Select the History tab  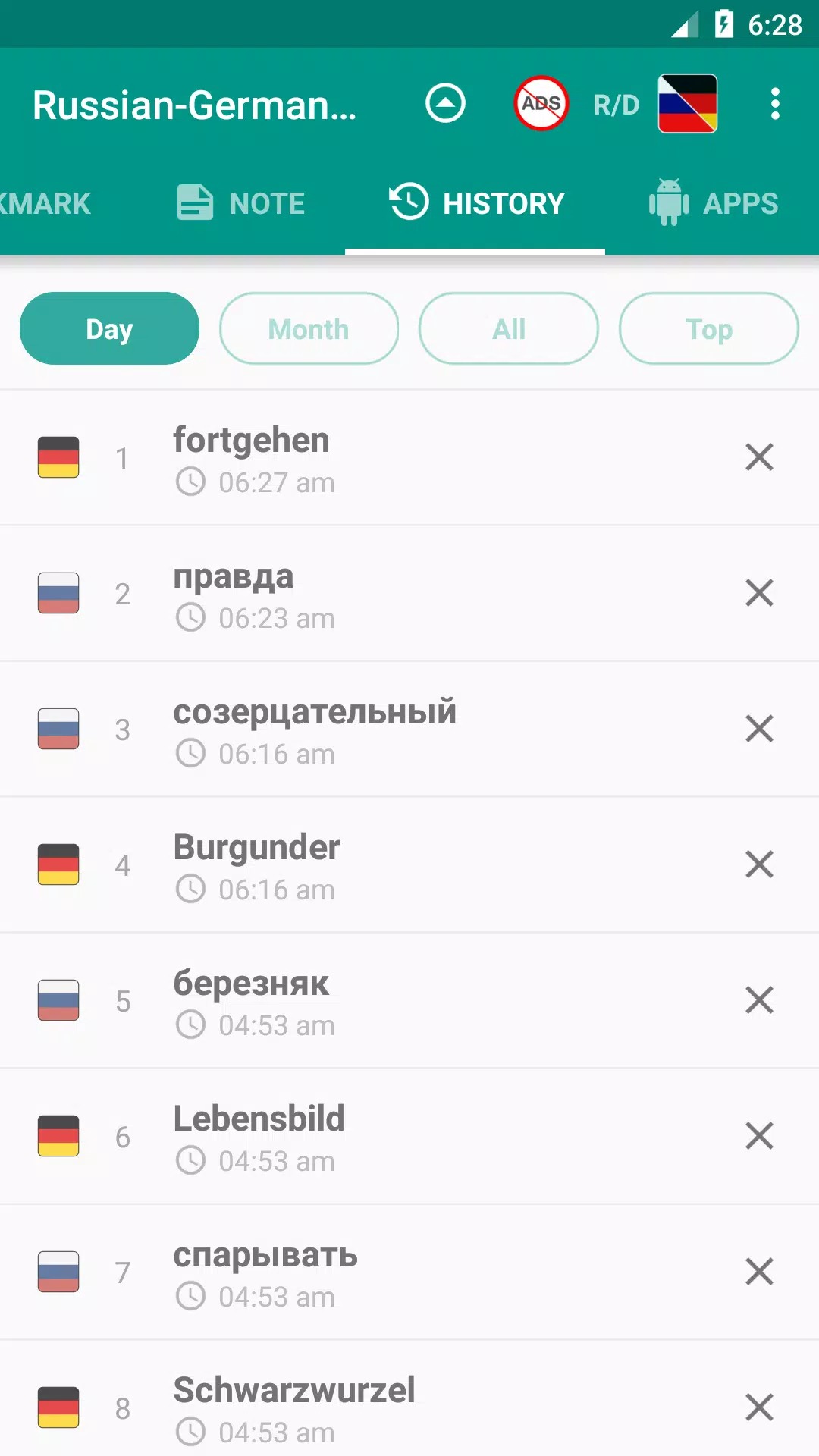pyautogui.click(x=475, y=203)
